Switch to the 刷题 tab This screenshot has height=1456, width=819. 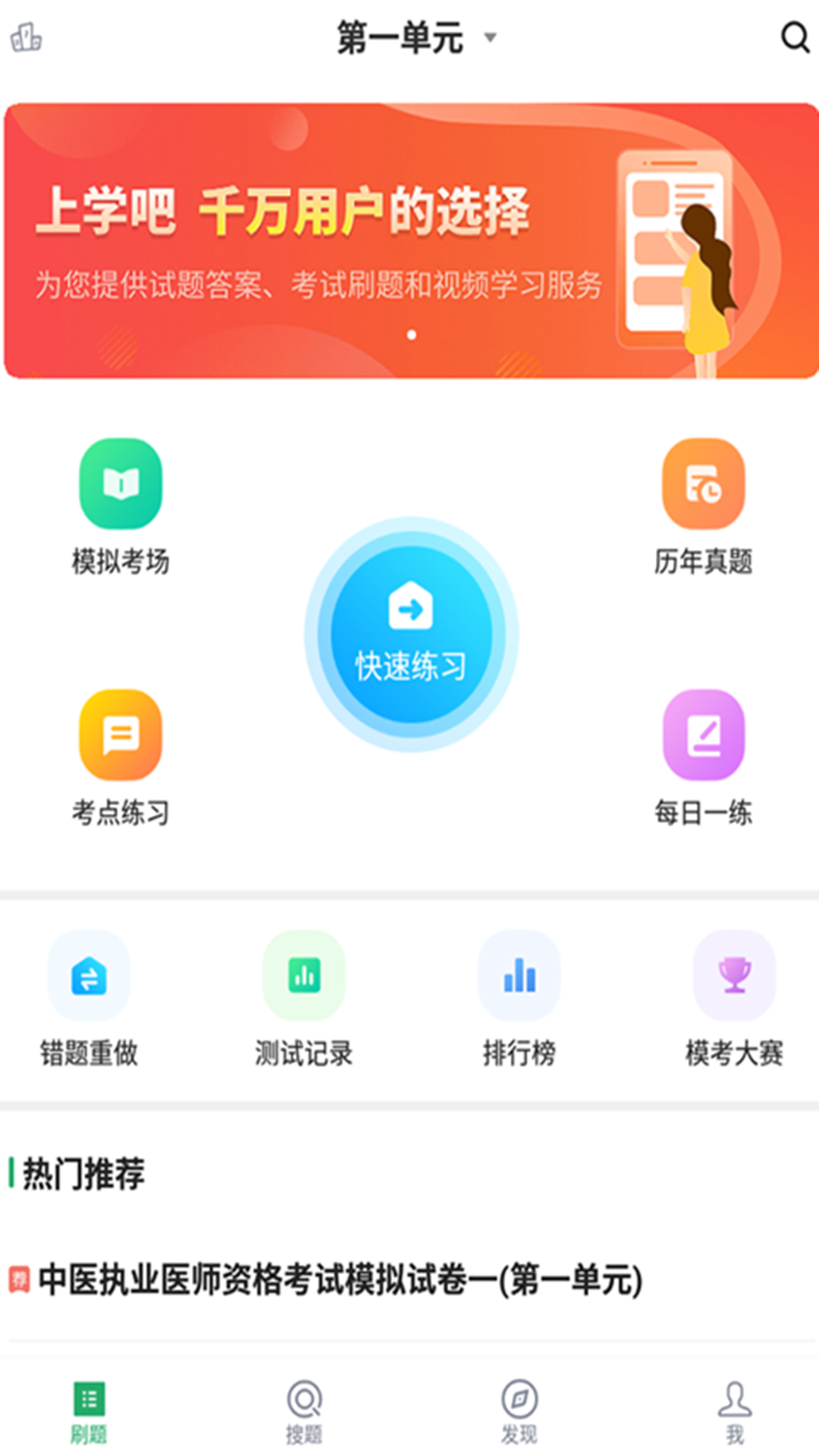pos(89,1412)
